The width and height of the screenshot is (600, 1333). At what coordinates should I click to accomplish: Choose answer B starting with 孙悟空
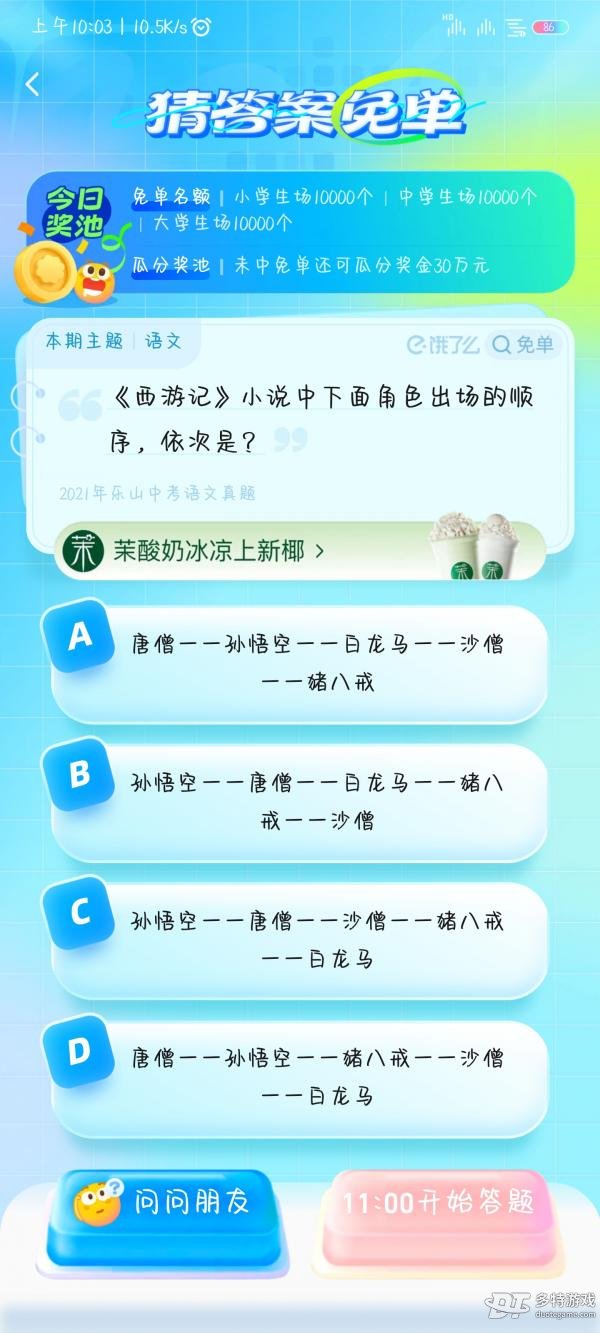(300, 802)
